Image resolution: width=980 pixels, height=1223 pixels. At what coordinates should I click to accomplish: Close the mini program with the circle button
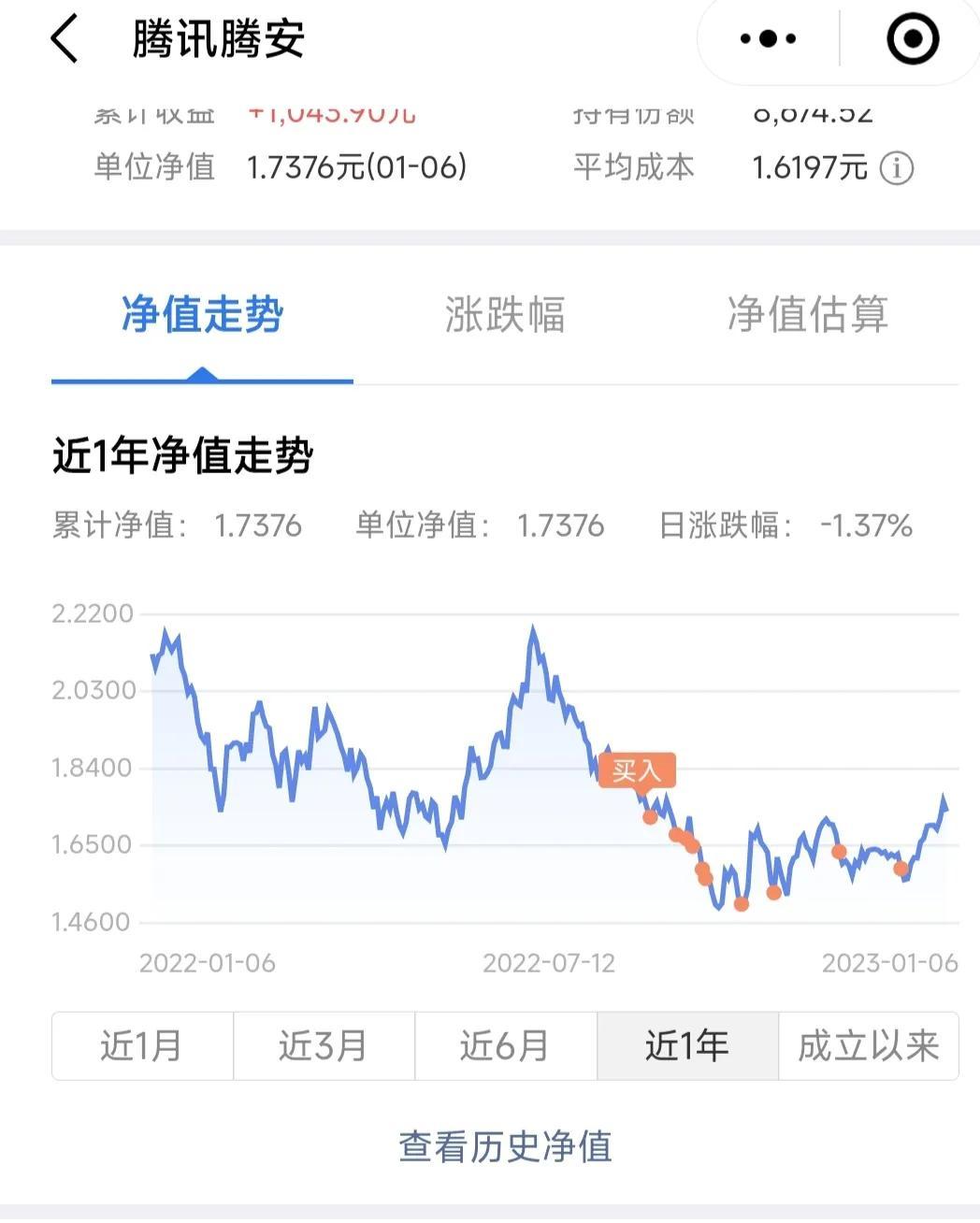click(x=912, y=39)
